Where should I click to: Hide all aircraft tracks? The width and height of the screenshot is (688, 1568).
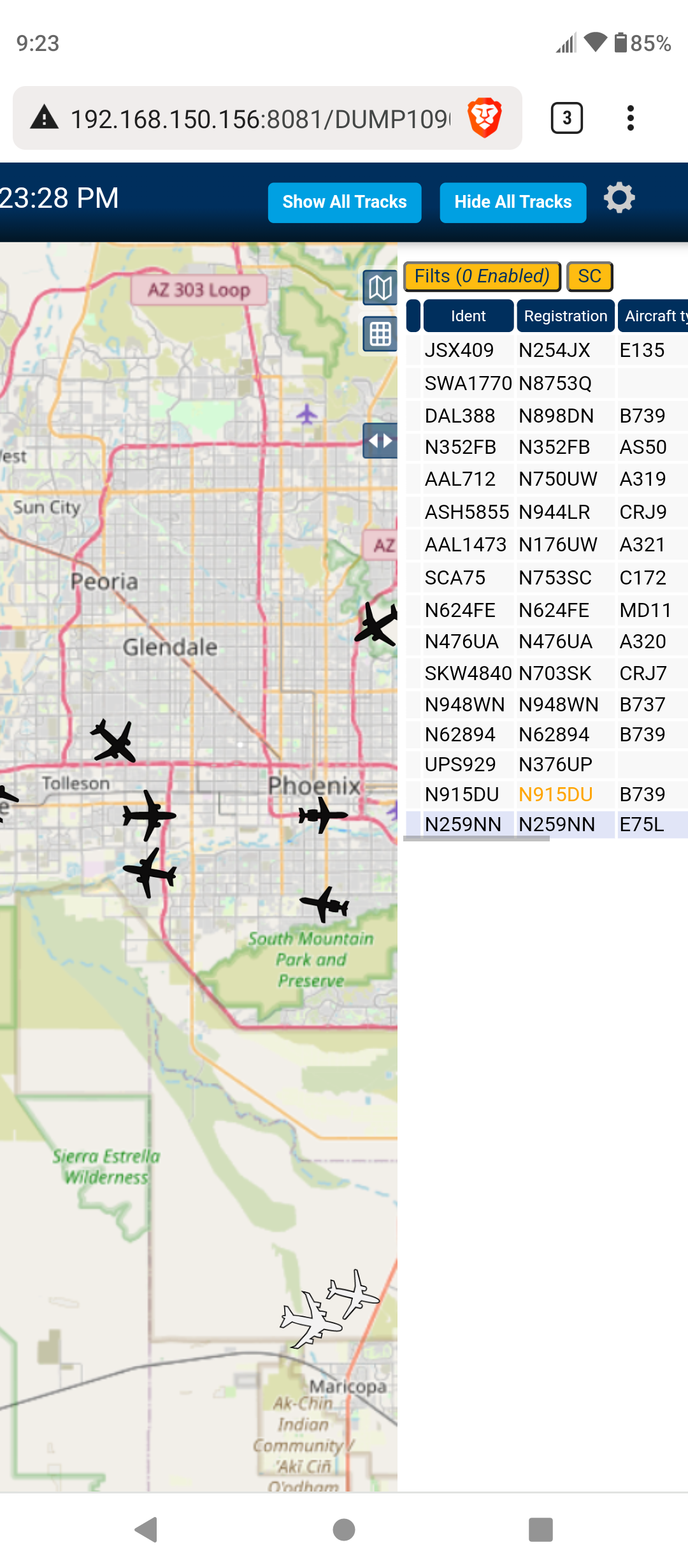513,202
